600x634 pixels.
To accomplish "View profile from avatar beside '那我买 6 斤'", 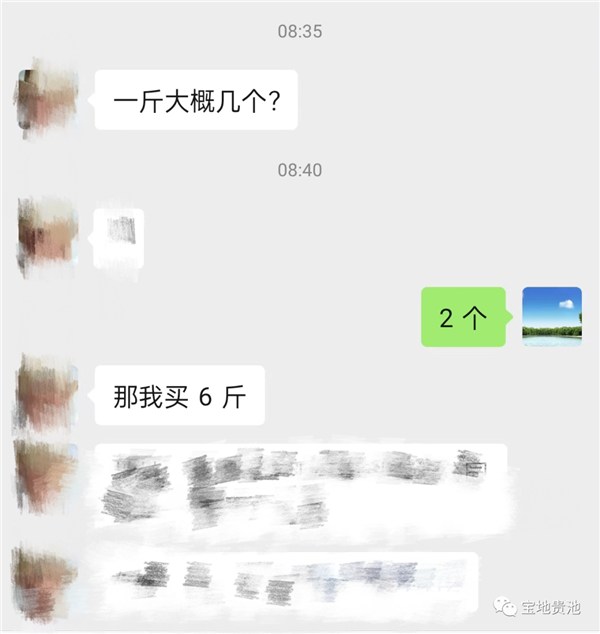I will pos(48,396).
